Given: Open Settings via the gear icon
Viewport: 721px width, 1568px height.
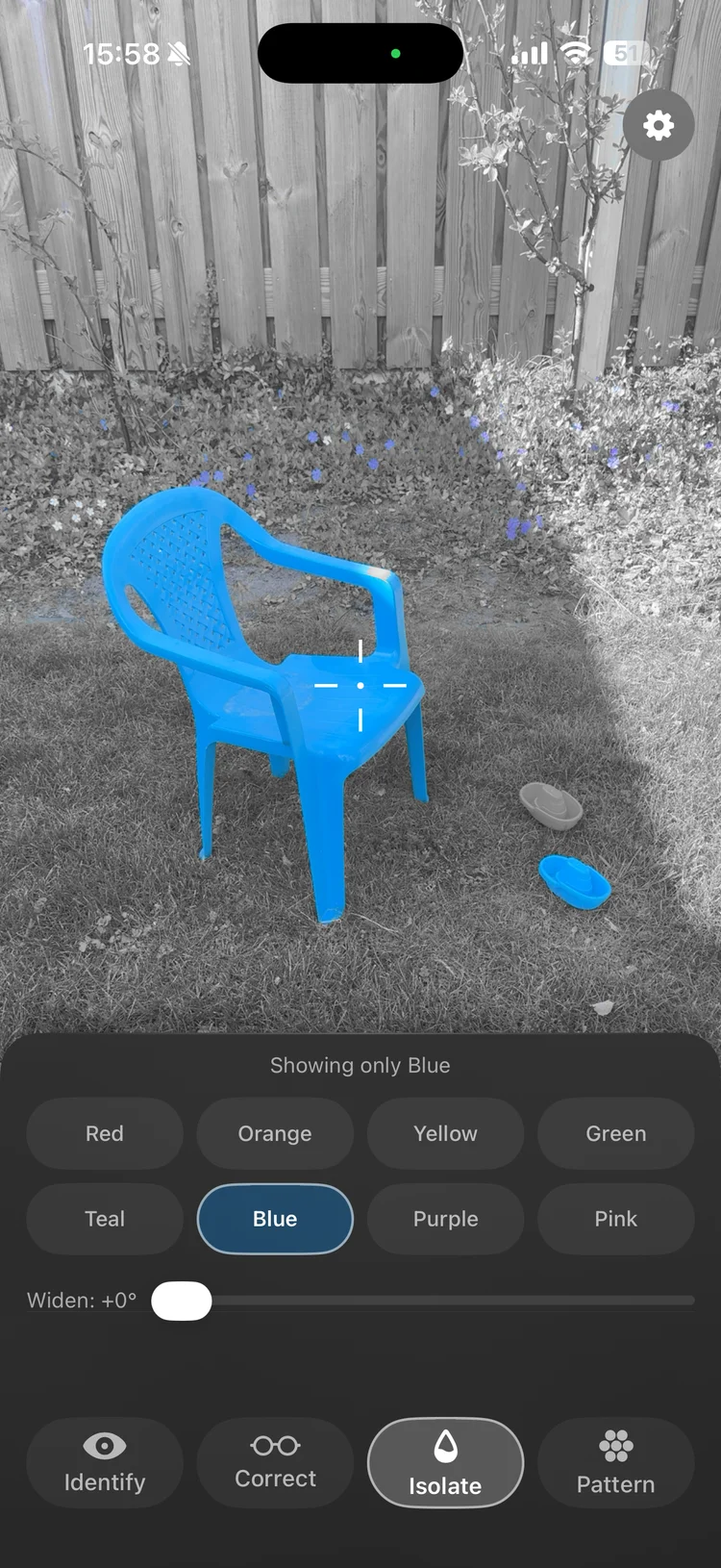Looking at the screenshot, I should (658, 125).
